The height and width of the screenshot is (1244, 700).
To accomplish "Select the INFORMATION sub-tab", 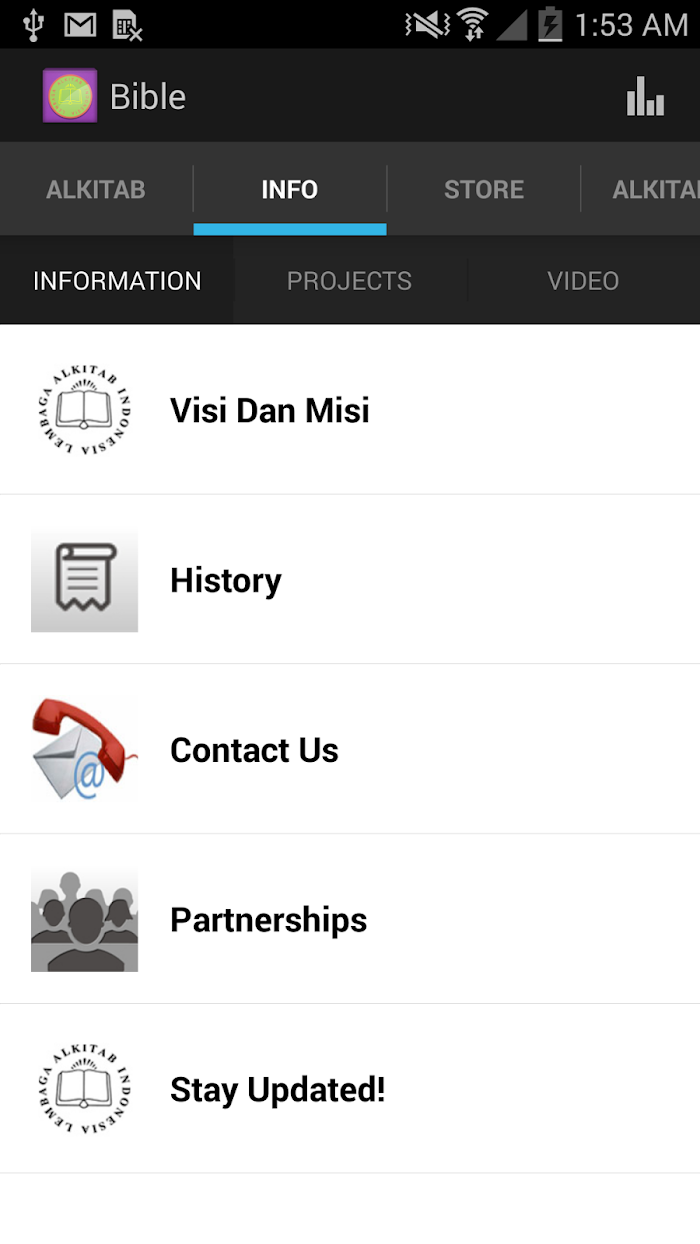I will [117, 281].
